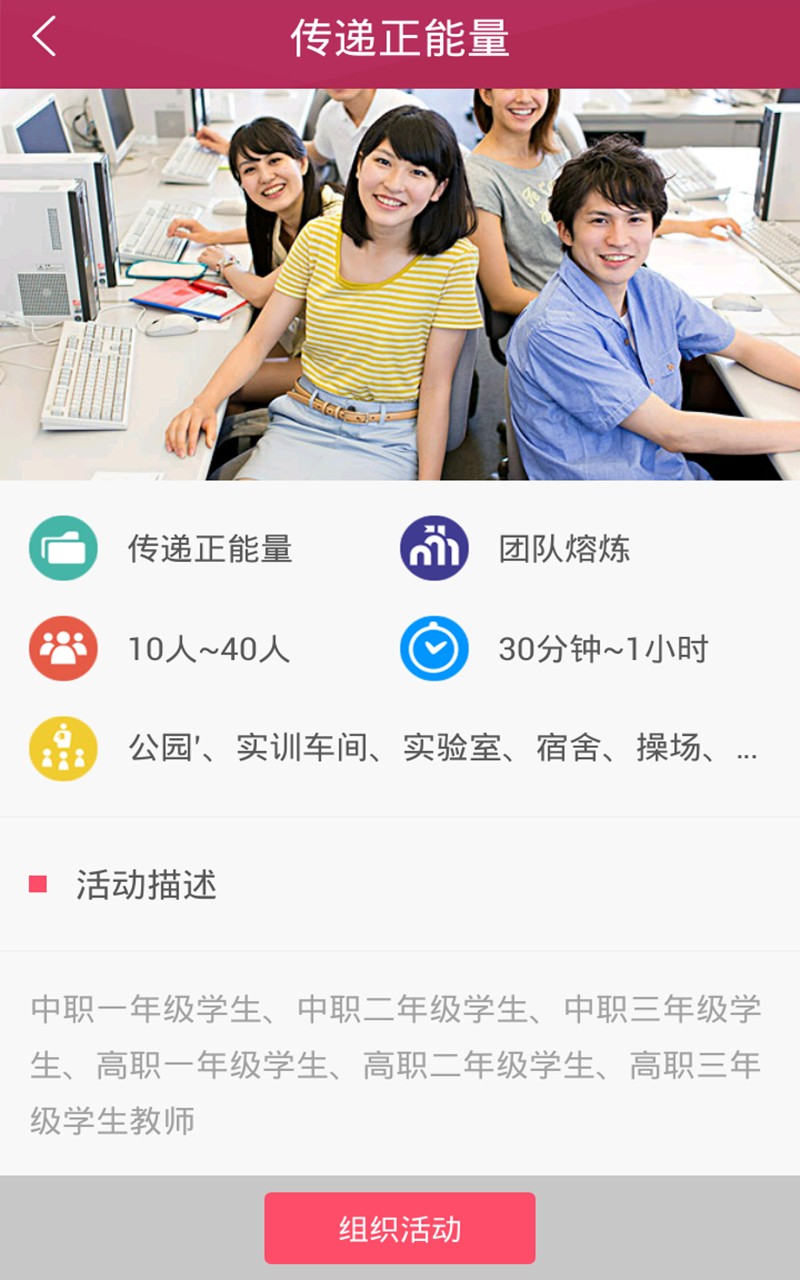Open the 30分钟~1小时 duration detail
Screen dimensions: 800x1280
(x=603, y=648)
